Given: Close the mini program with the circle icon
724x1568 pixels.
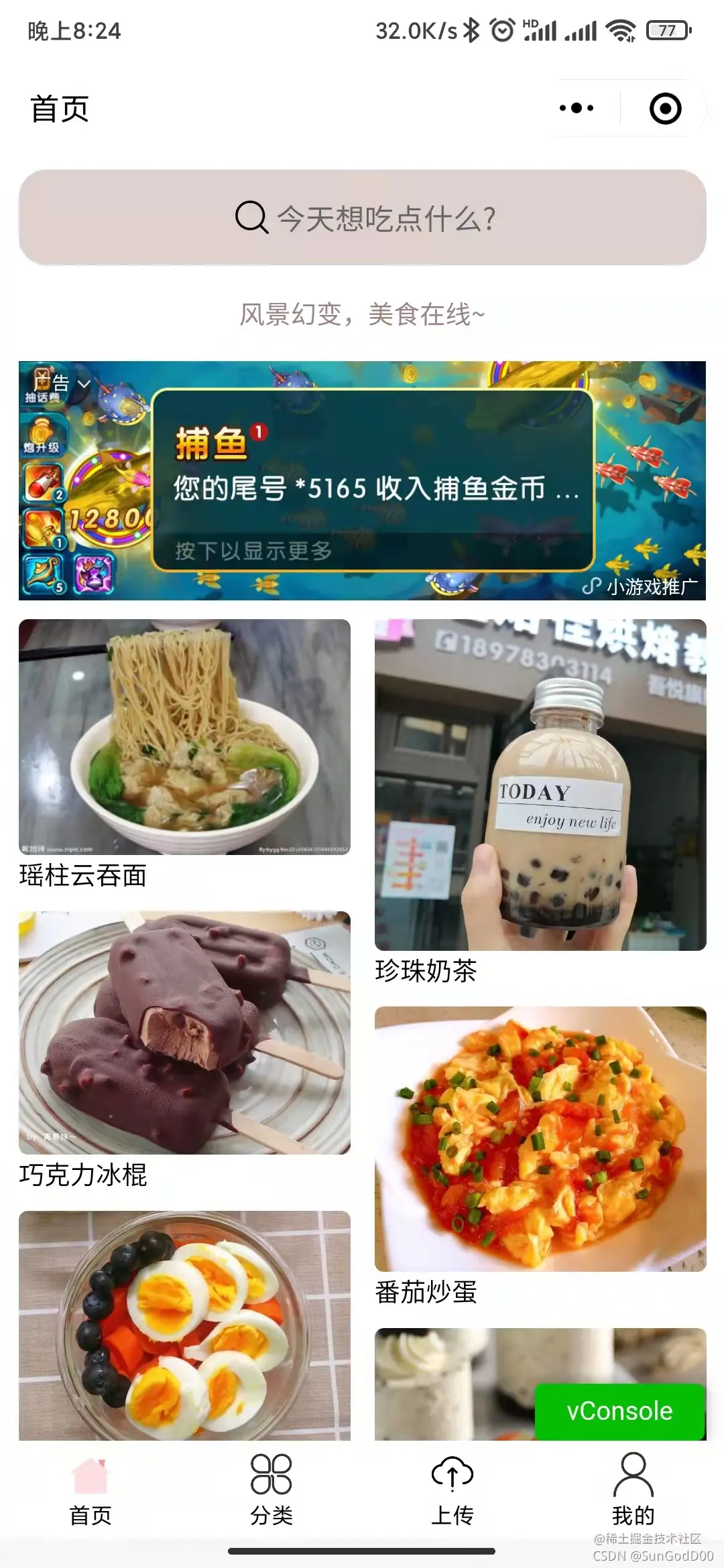Looking at the screenshot, I should (665, 109).
